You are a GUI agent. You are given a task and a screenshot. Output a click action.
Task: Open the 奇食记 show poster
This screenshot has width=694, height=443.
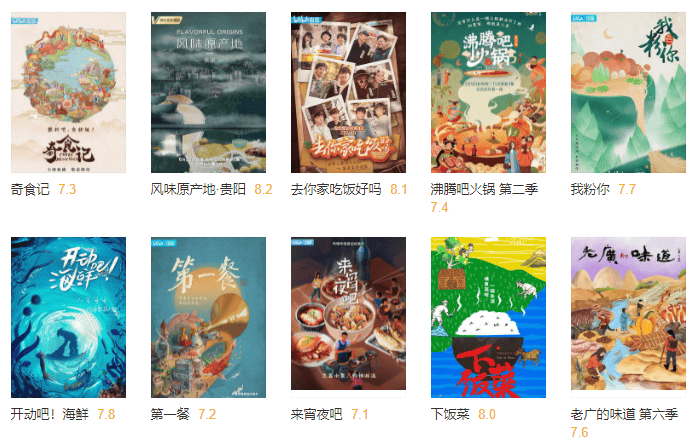point(68,93)
